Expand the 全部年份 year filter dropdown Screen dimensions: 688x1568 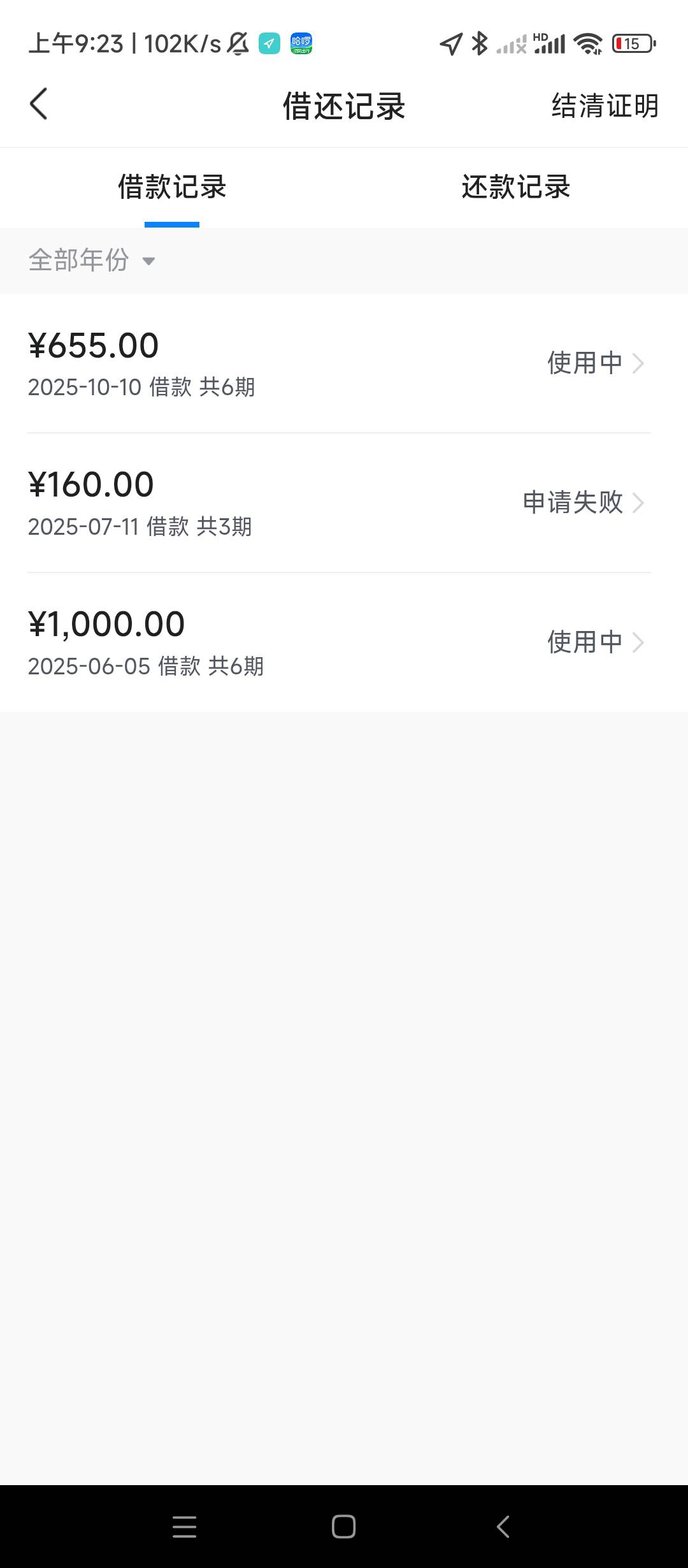tap(92, 260)
